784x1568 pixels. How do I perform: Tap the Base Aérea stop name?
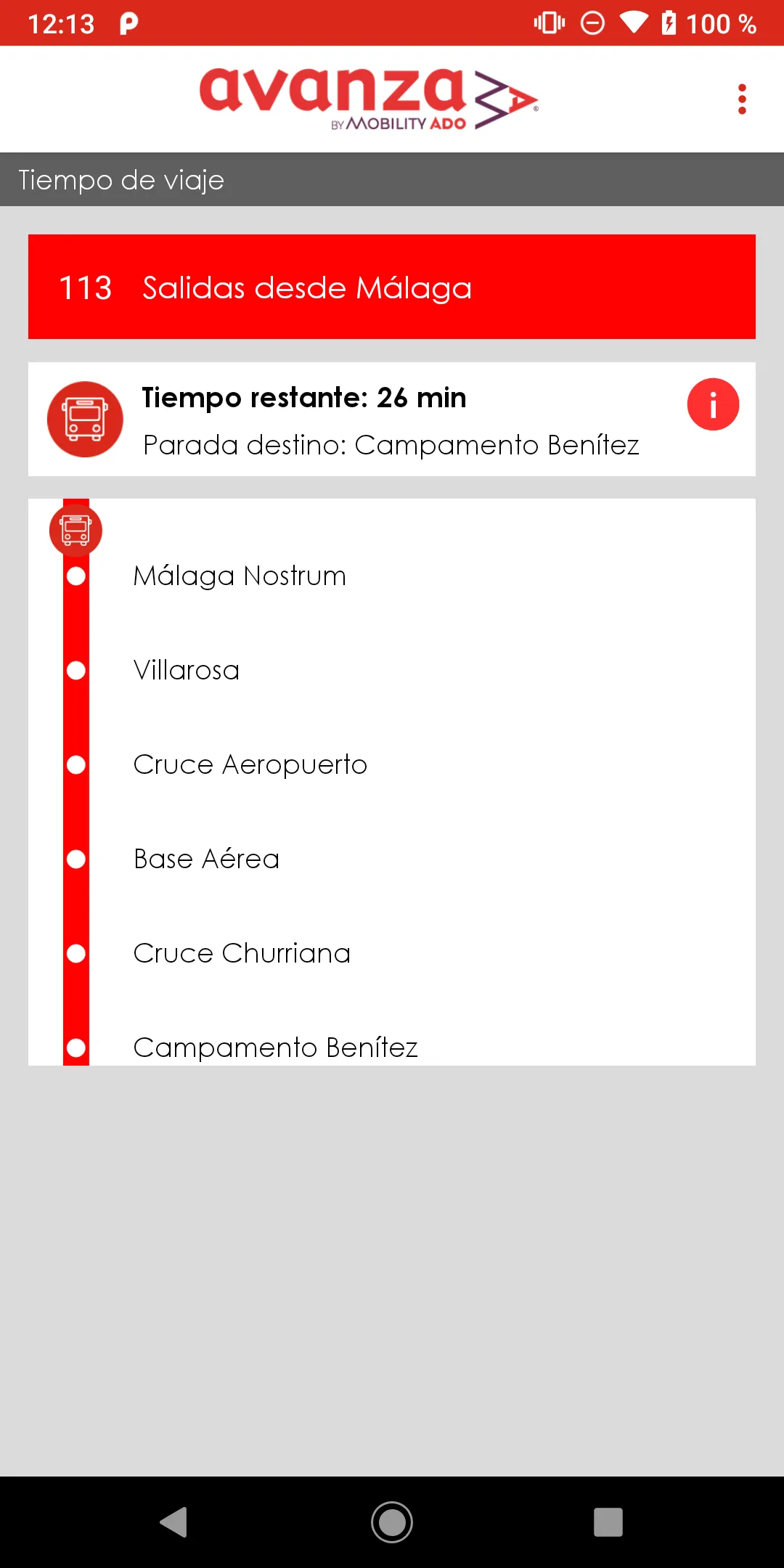pos(206,859)
